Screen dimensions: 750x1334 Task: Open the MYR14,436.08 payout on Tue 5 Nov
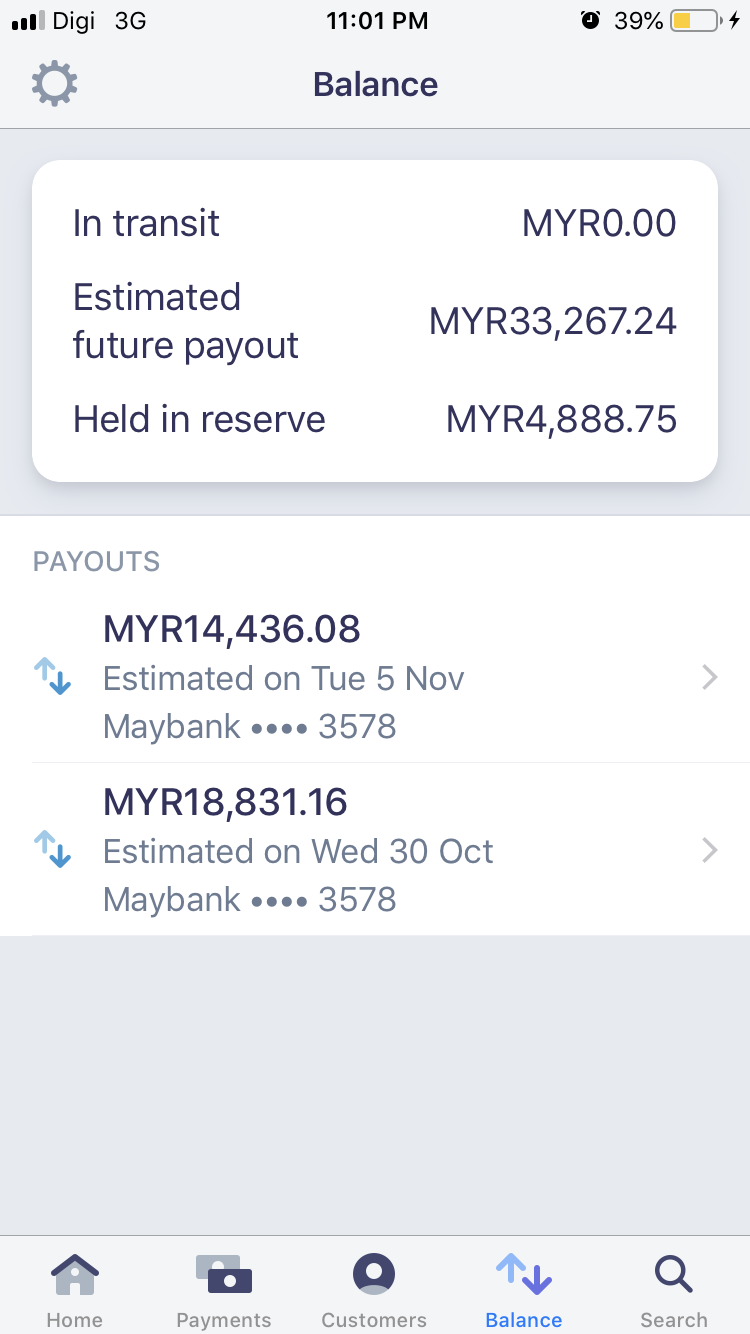coord(375,677)
